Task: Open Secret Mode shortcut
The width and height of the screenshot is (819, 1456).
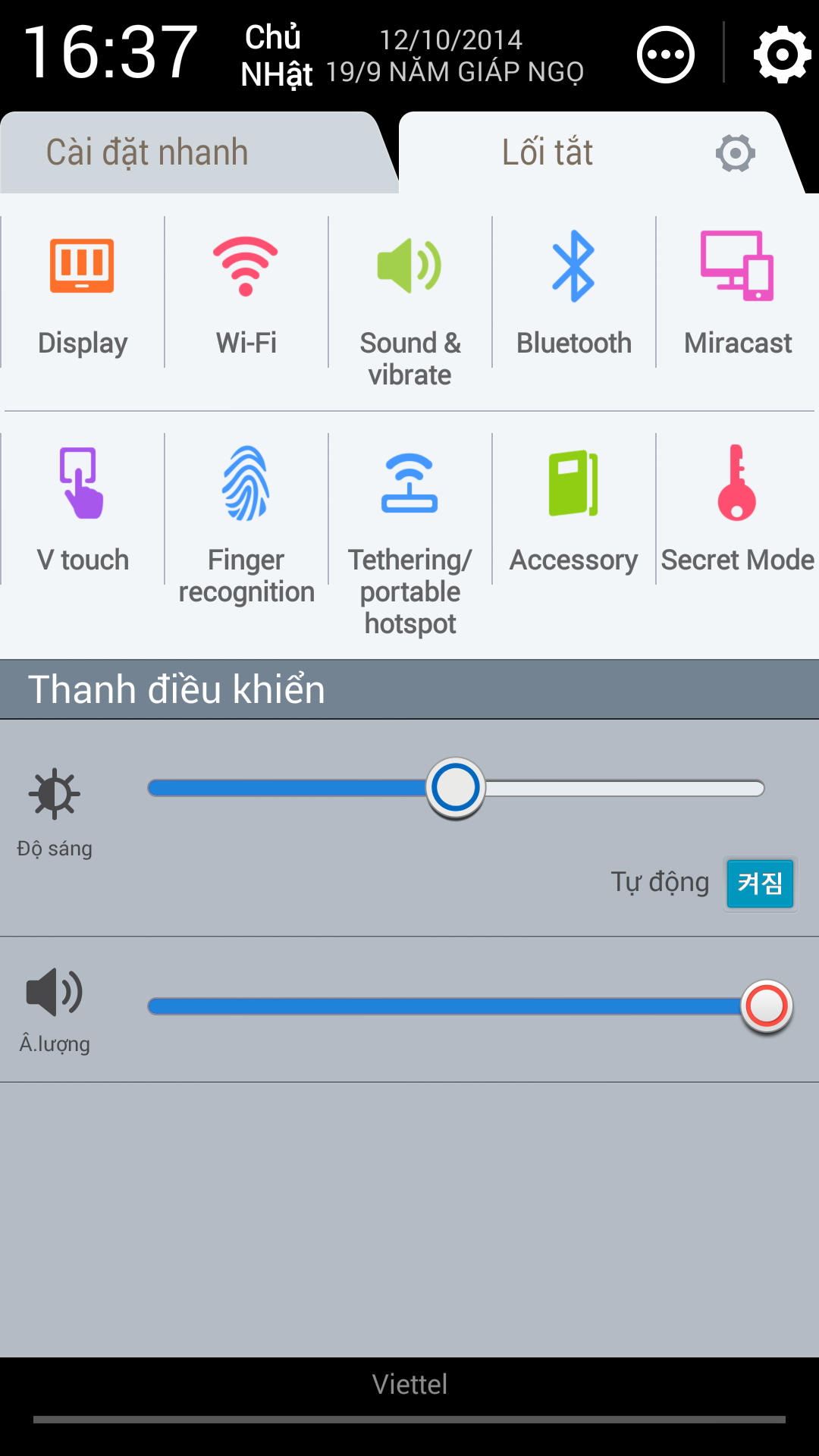Action: [x=737, y=510]
